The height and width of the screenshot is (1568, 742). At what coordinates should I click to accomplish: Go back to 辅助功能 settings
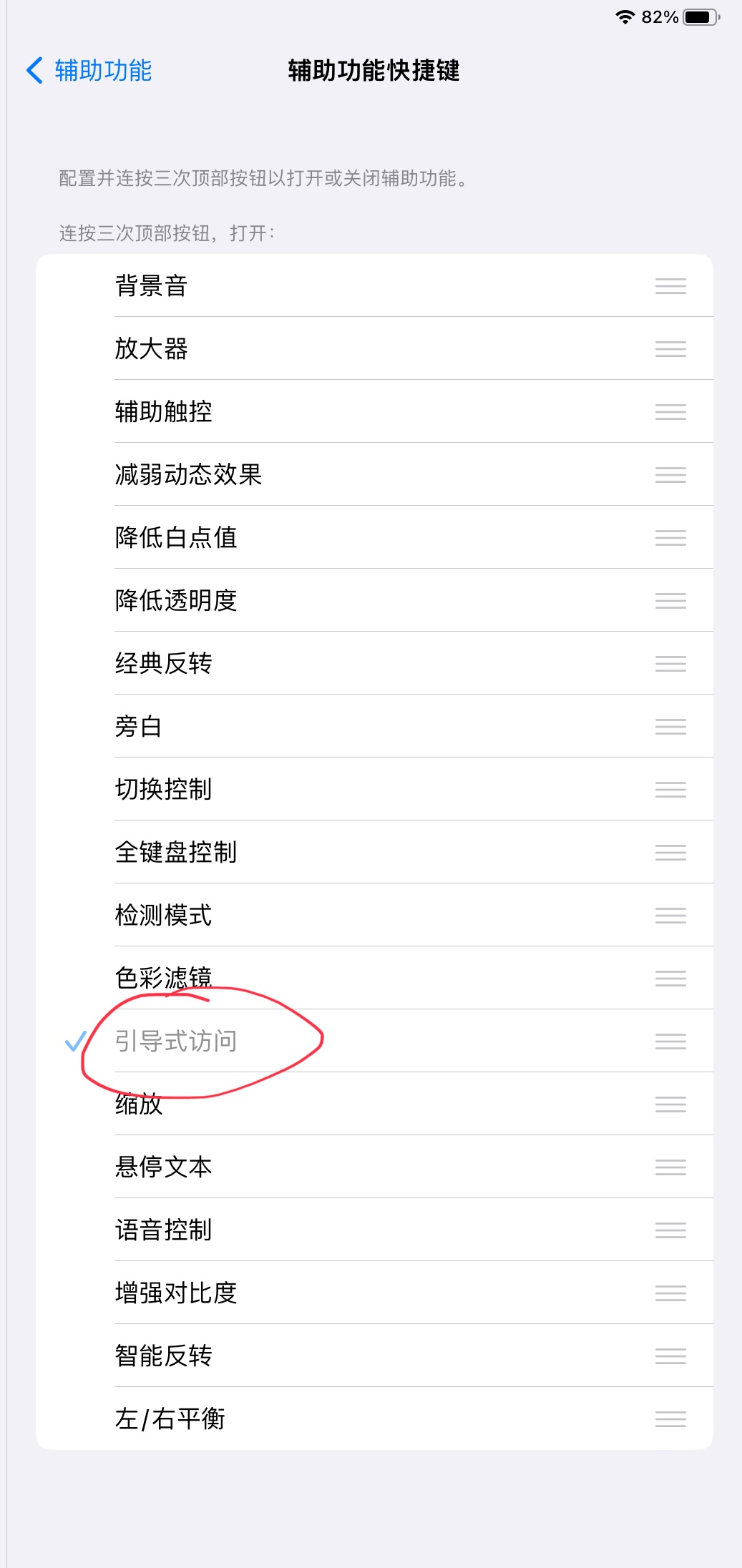(x=89, y=71)
